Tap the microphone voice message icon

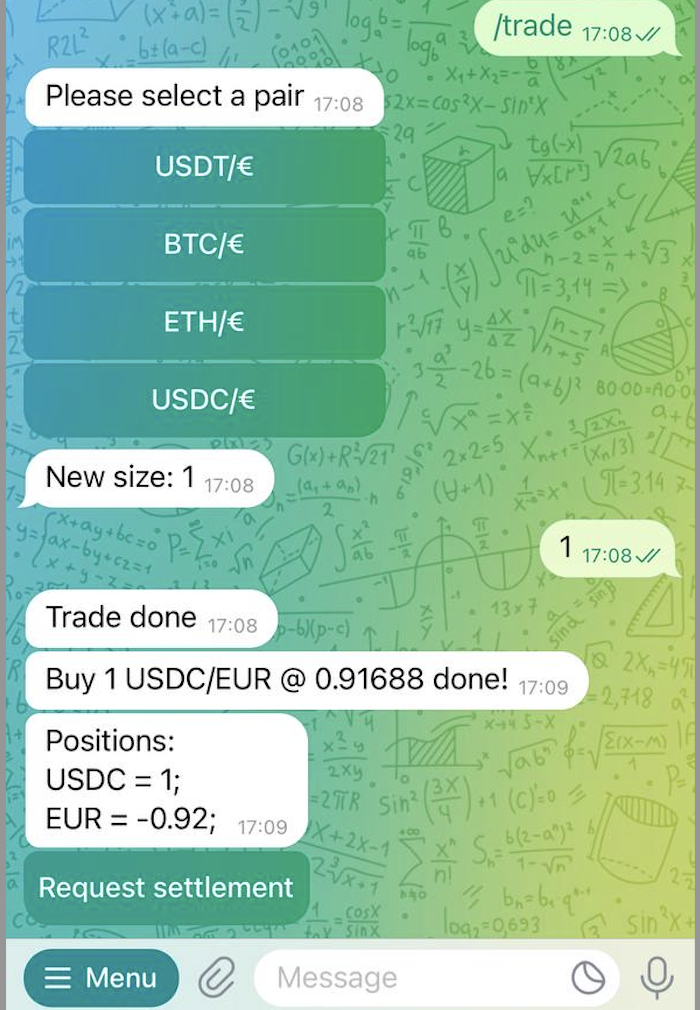[x=656, y=977]
